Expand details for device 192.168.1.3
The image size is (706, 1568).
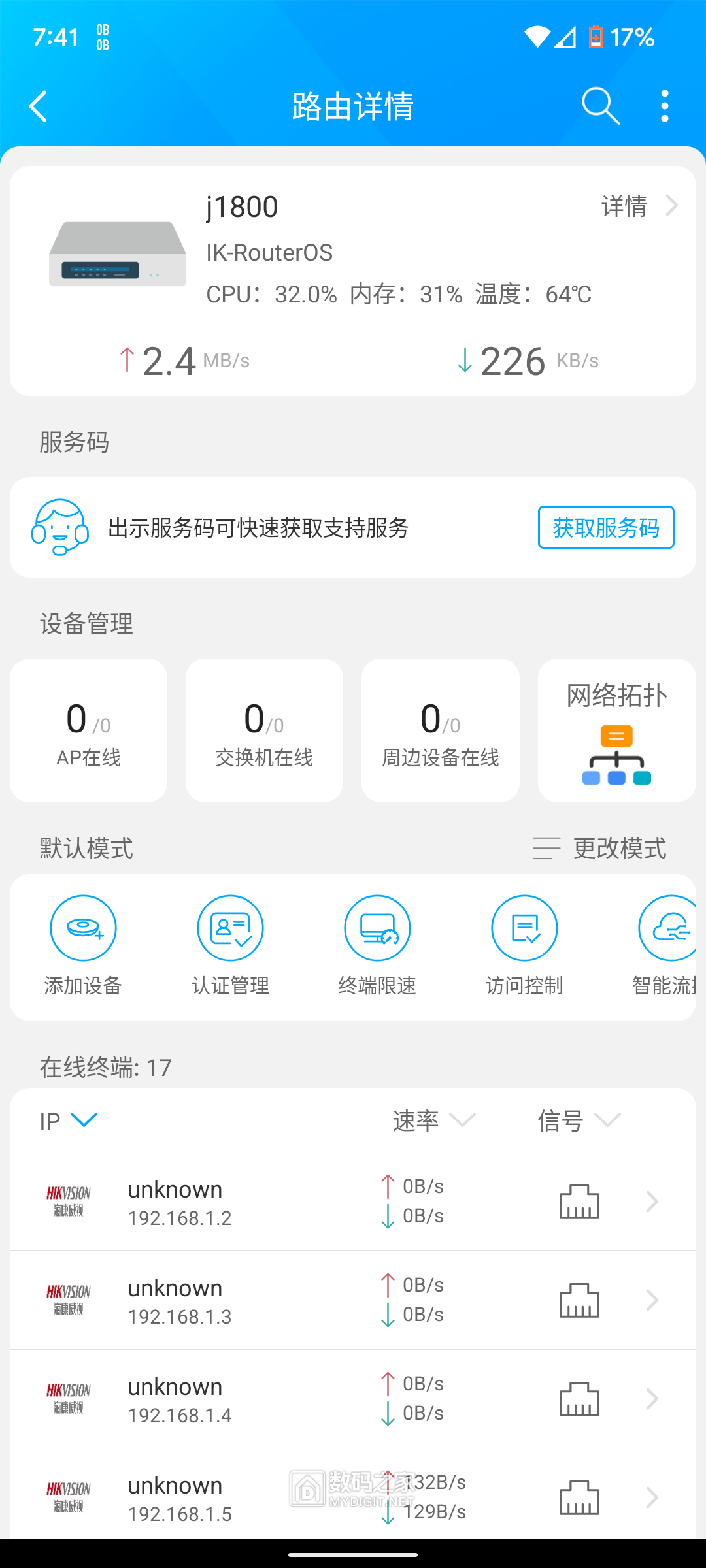651,1300
